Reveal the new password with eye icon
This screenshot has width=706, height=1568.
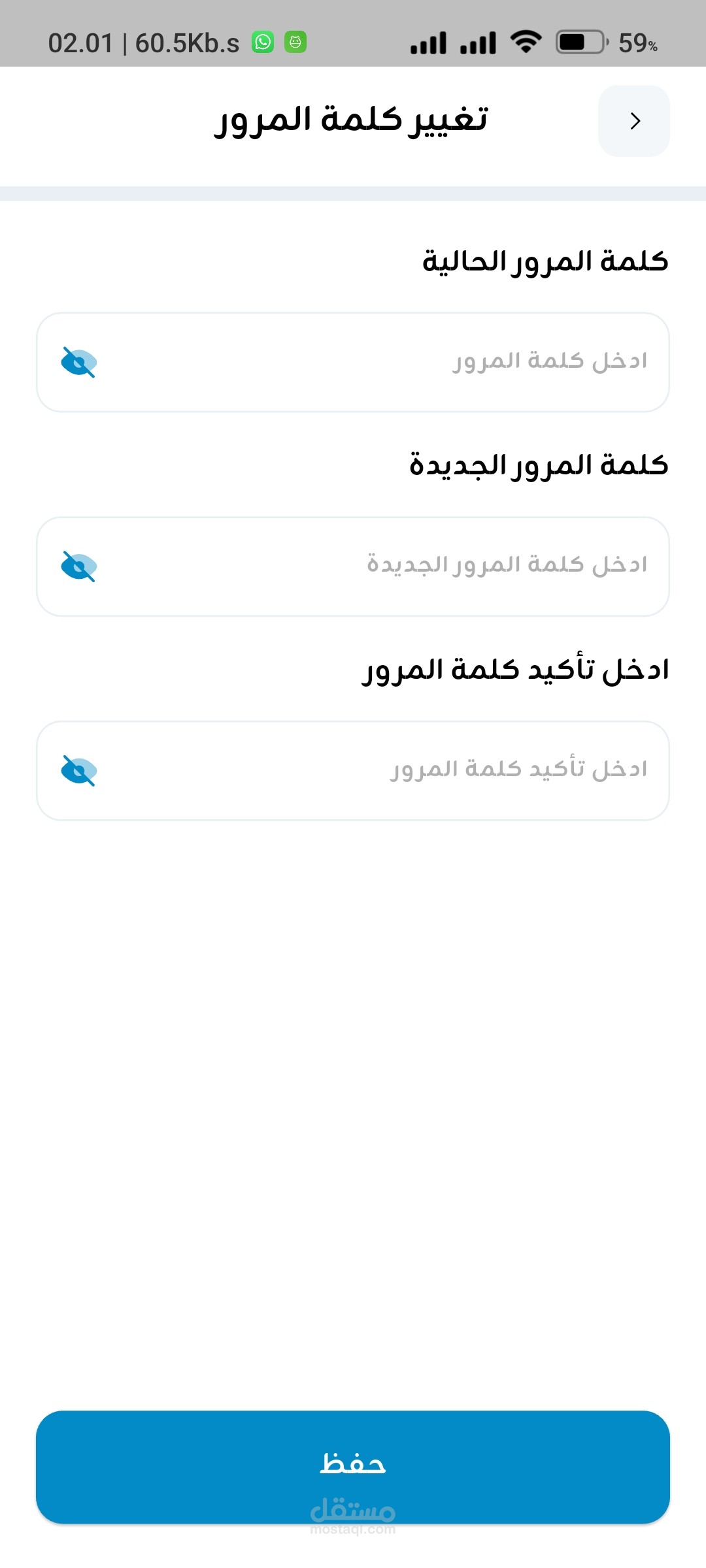click(79, 566)
